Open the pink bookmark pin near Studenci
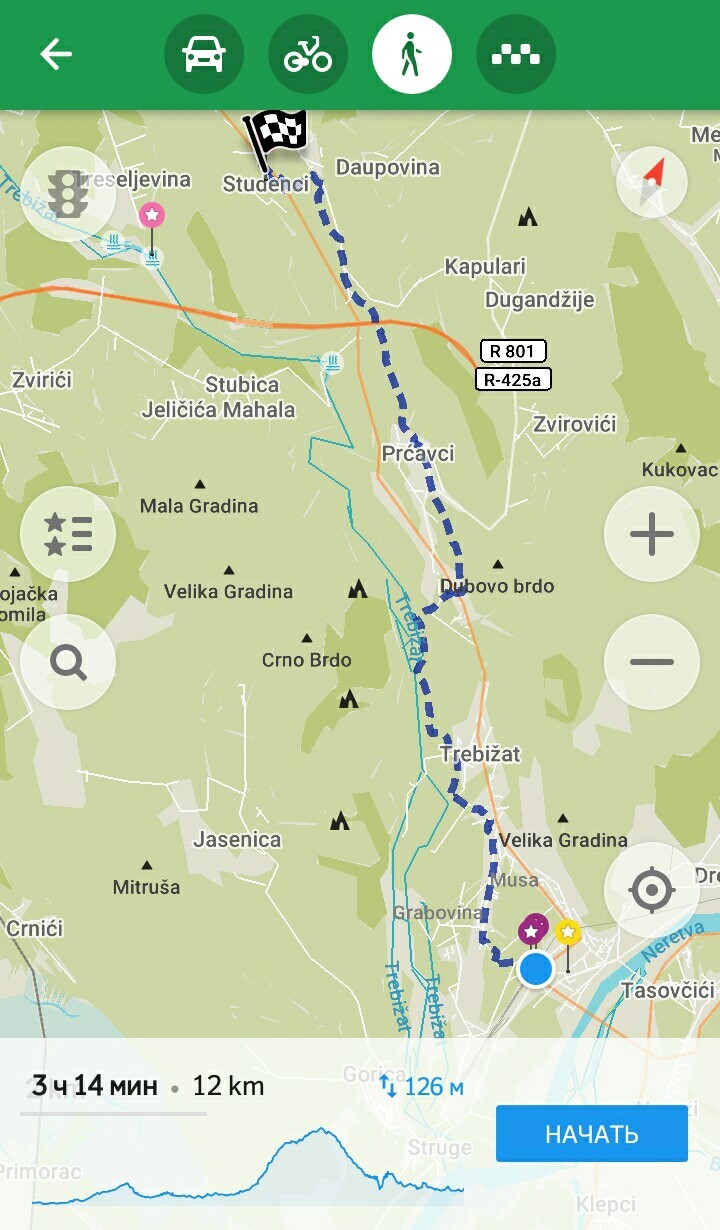 tap(152, 215)
